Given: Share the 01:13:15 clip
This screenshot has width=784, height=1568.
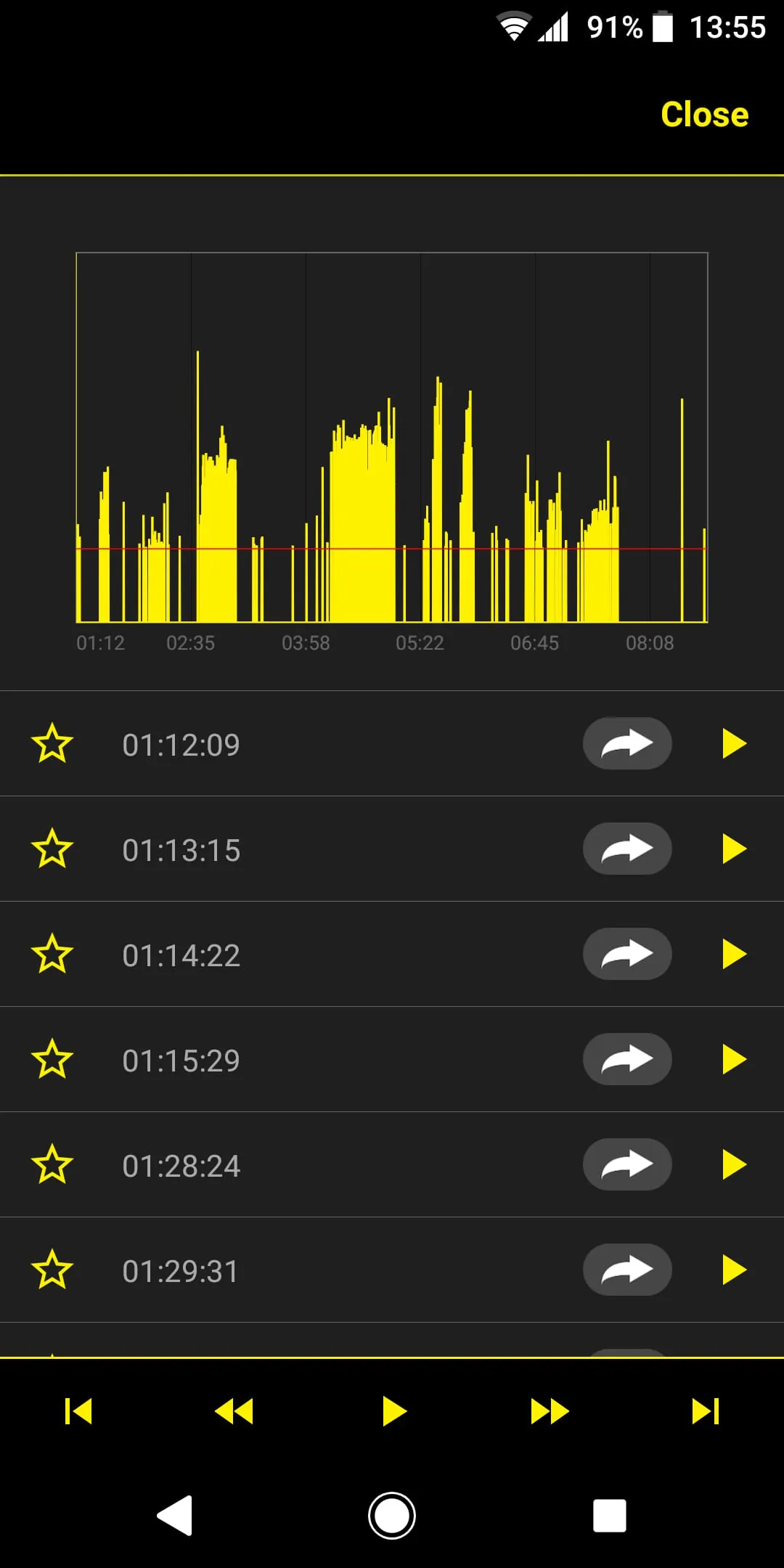Looking at the screenshot, I should (x=627, y=849).
